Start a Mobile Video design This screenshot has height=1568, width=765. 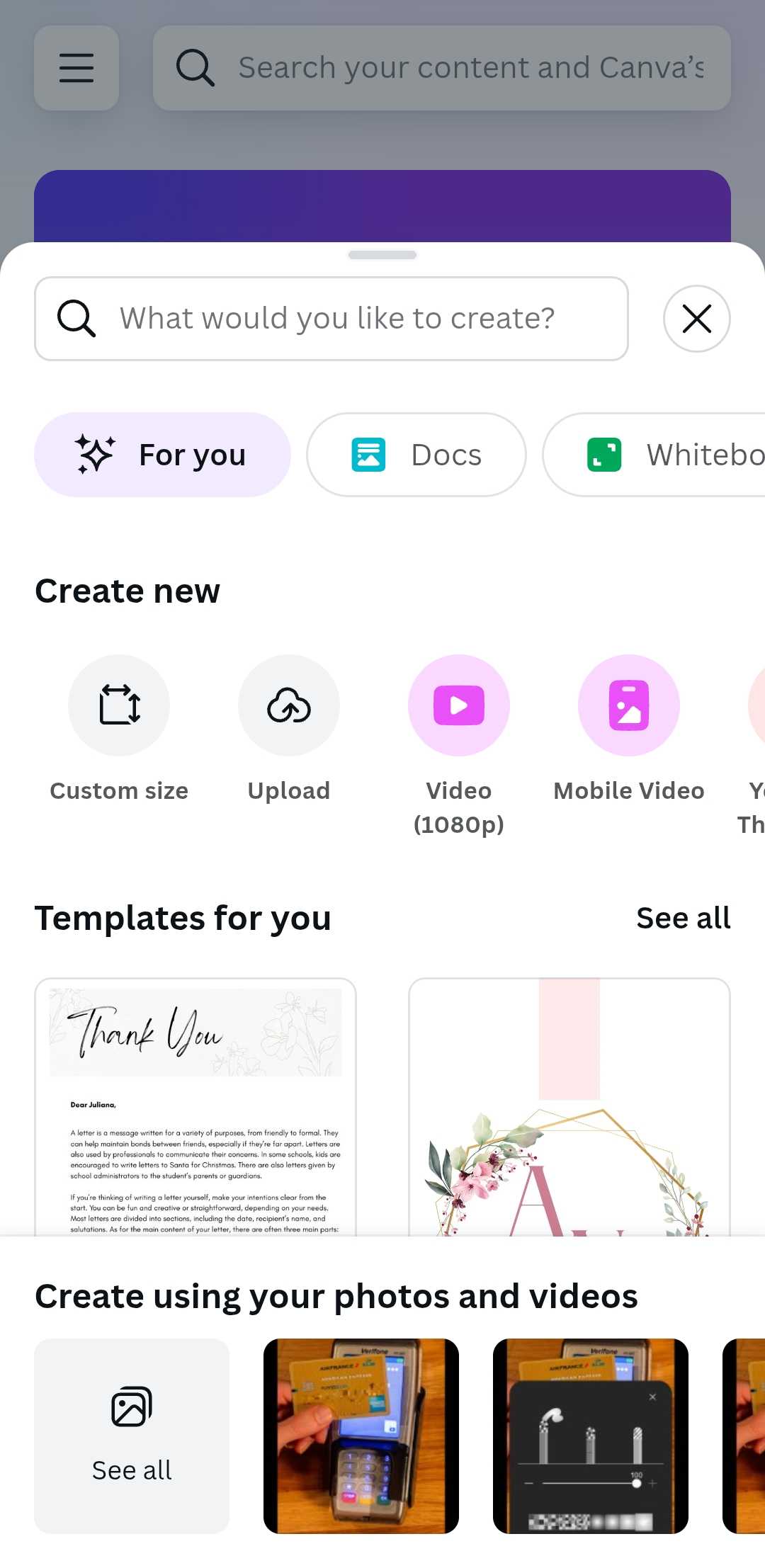pyautogui.click(x=629, y=706)
